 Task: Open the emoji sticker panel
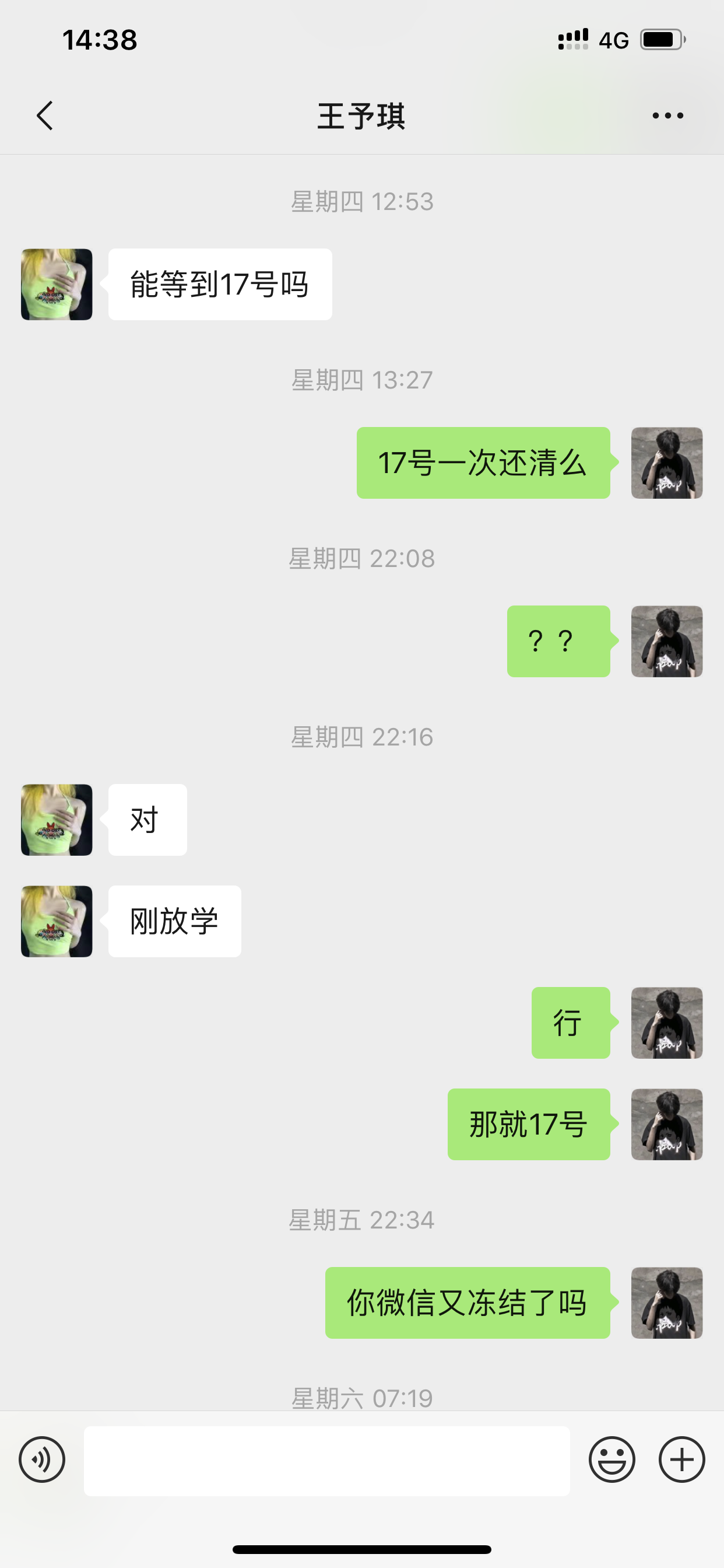tap(611, 1459)
